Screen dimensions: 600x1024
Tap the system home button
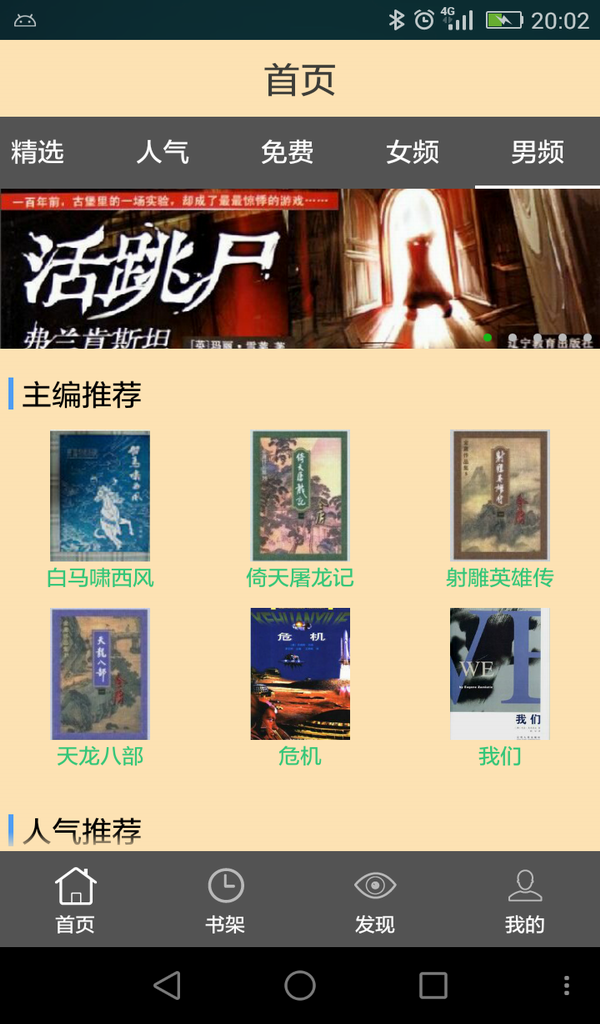[x=300, y=986]
